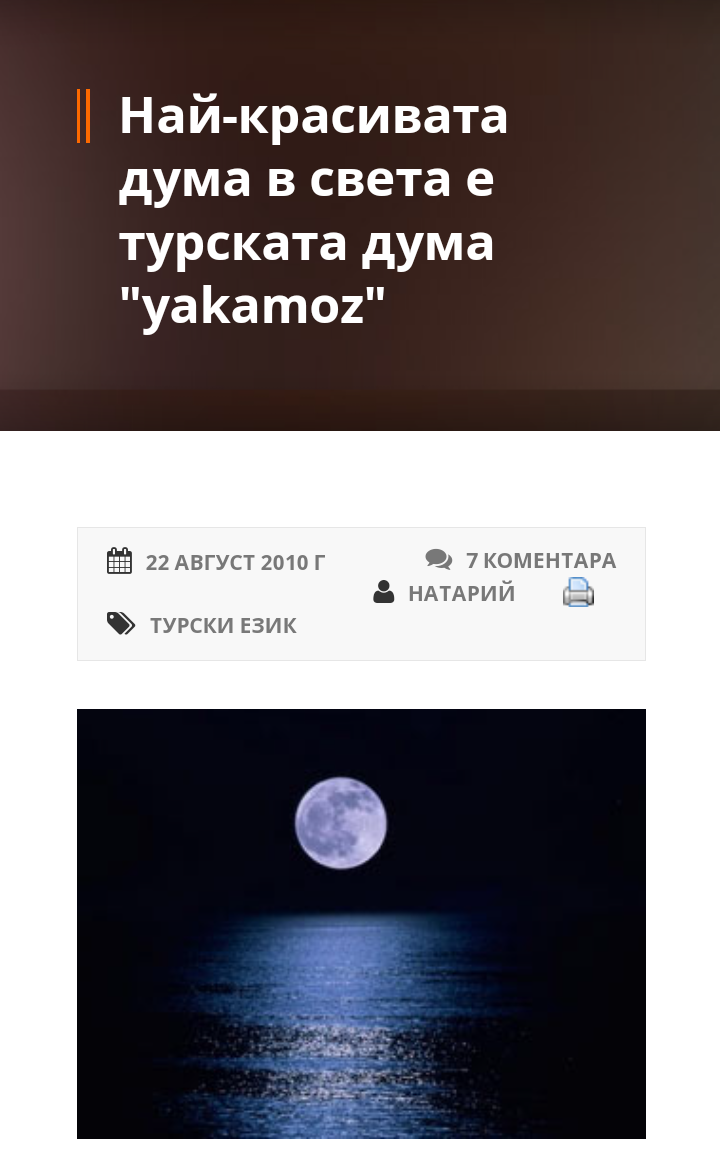Open author Натарий's profile link
720x1152 pixels.
coord(461,593)
